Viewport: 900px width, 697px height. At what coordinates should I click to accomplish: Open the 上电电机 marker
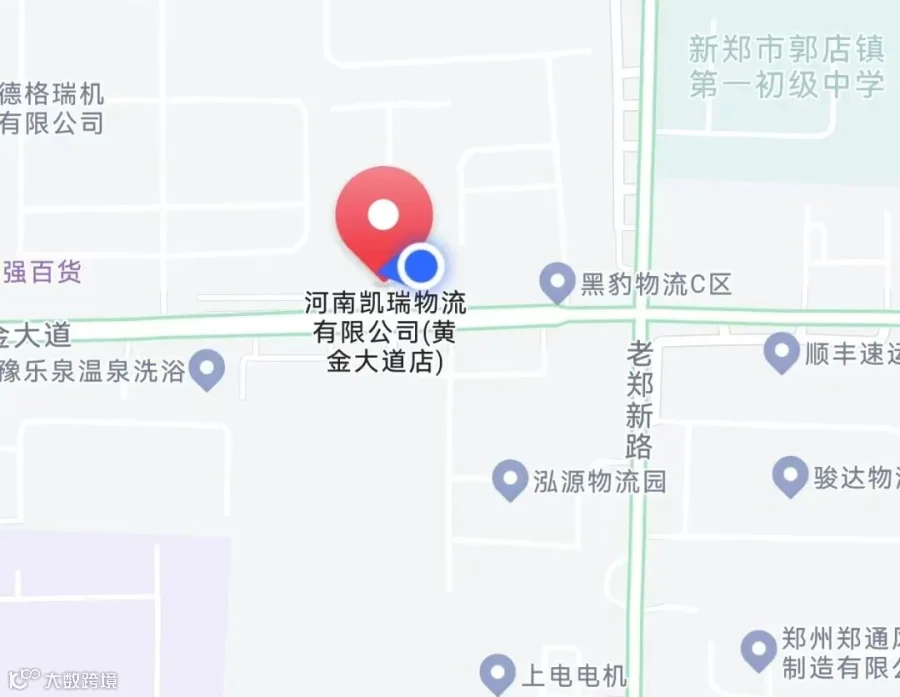coord(497,675)
